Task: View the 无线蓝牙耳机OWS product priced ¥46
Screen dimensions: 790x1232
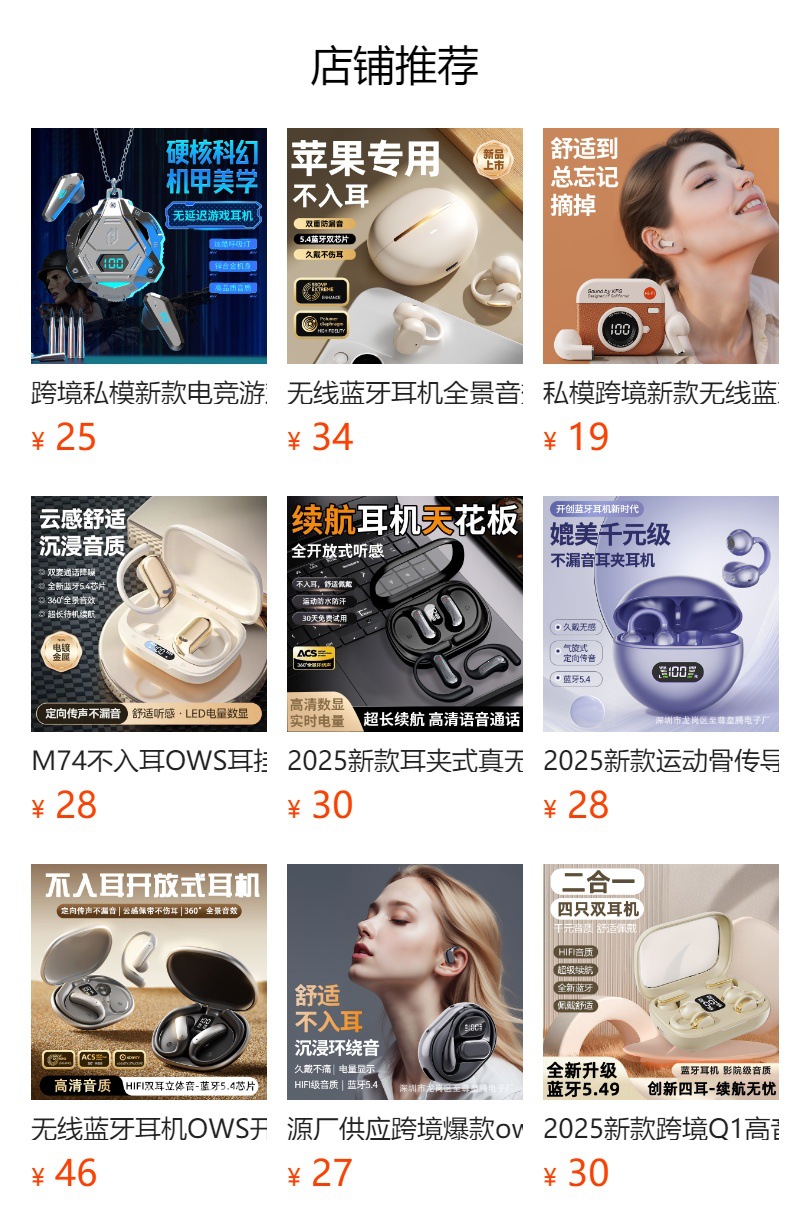Action: [149, 982]
